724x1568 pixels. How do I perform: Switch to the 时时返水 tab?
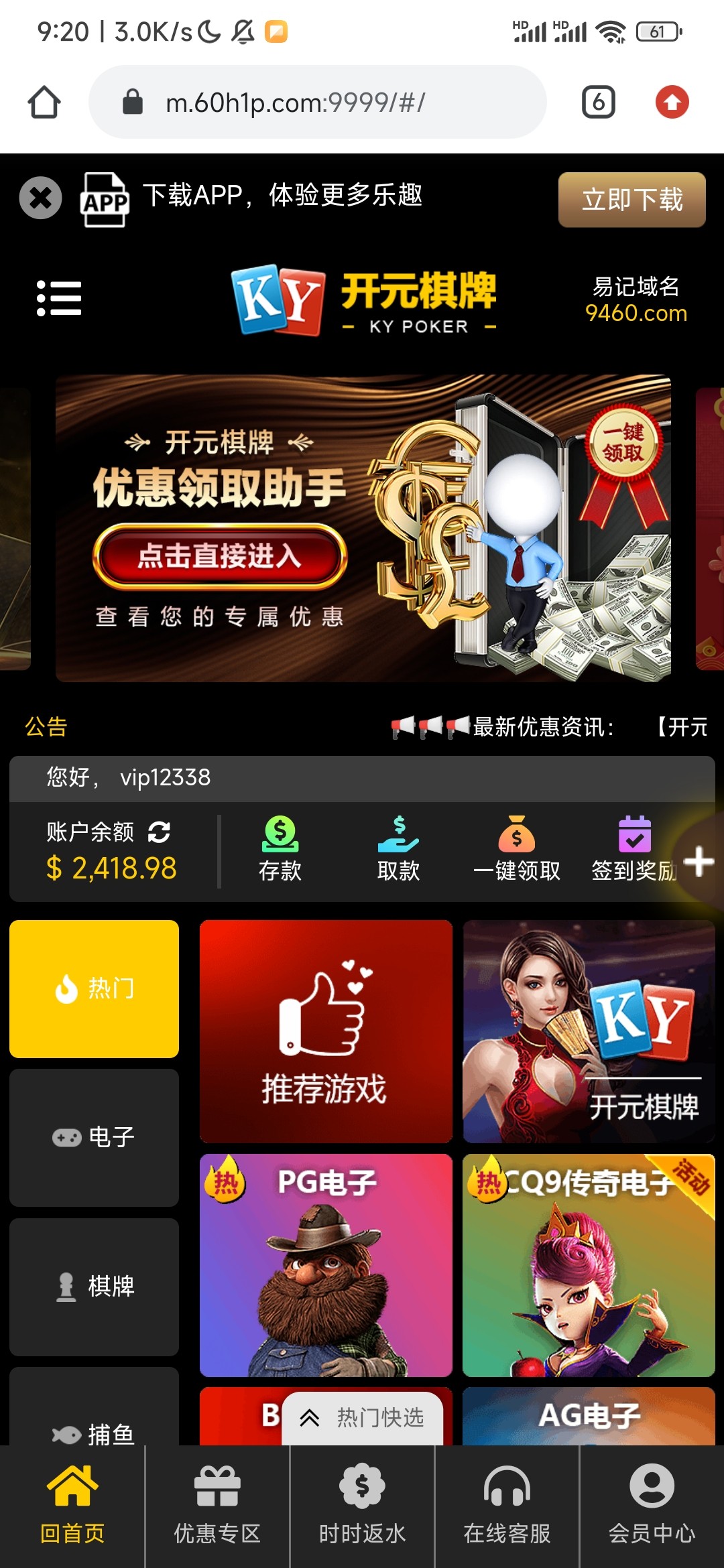click(362, 1506)
